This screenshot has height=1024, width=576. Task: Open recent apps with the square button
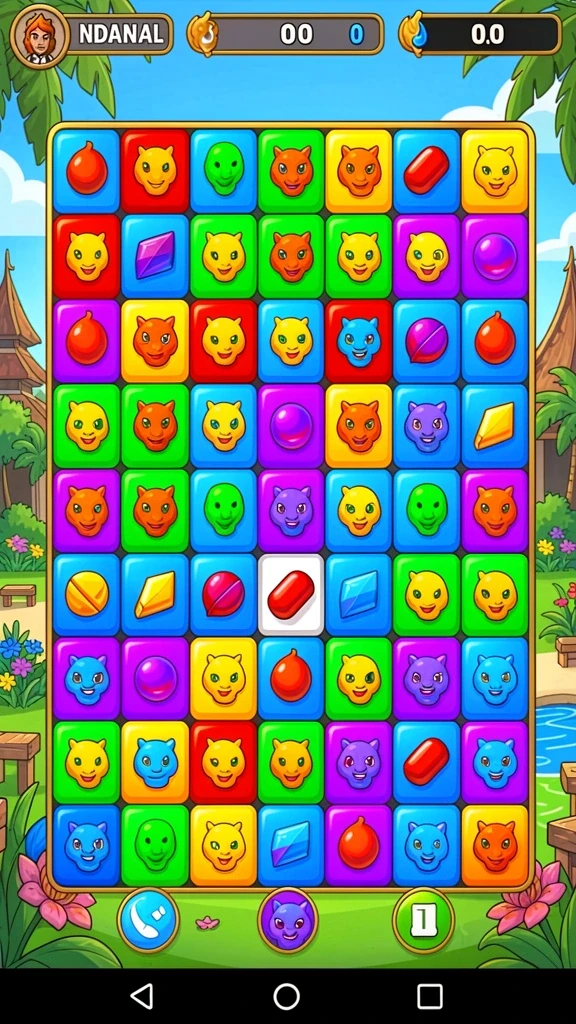(430, 997)
